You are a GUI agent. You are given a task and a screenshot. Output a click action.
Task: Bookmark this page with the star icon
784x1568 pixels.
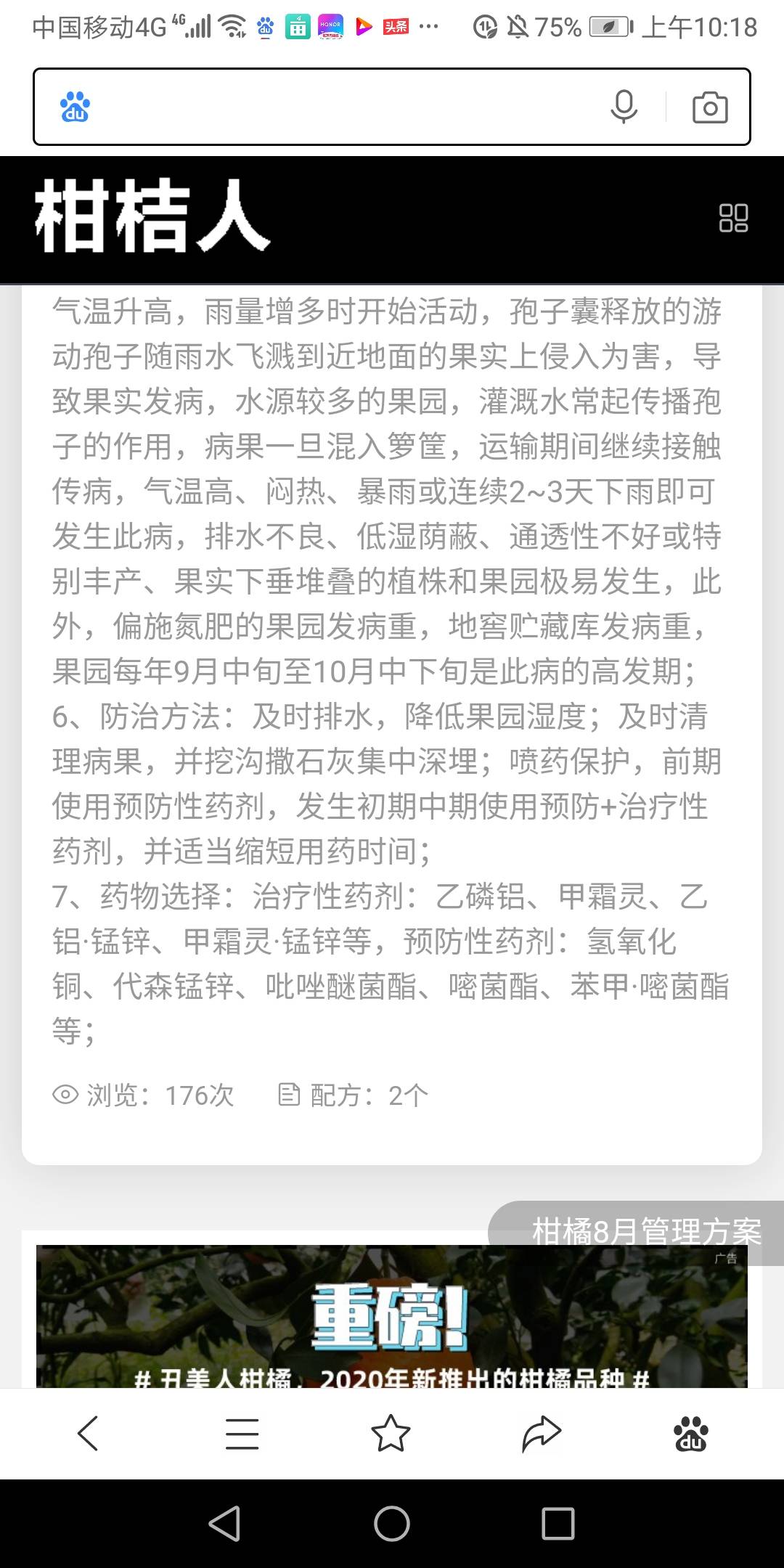pyautogui.click(x=391, y=1433)
